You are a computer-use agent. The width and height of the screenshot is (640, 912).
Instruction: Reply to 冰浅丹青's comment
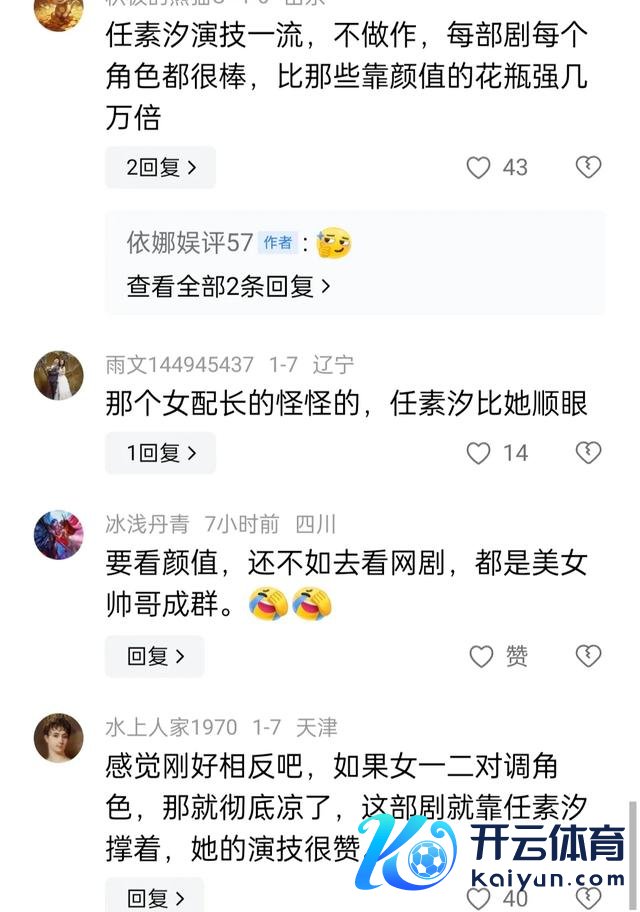pyautogui.click(x=155, y=657)
